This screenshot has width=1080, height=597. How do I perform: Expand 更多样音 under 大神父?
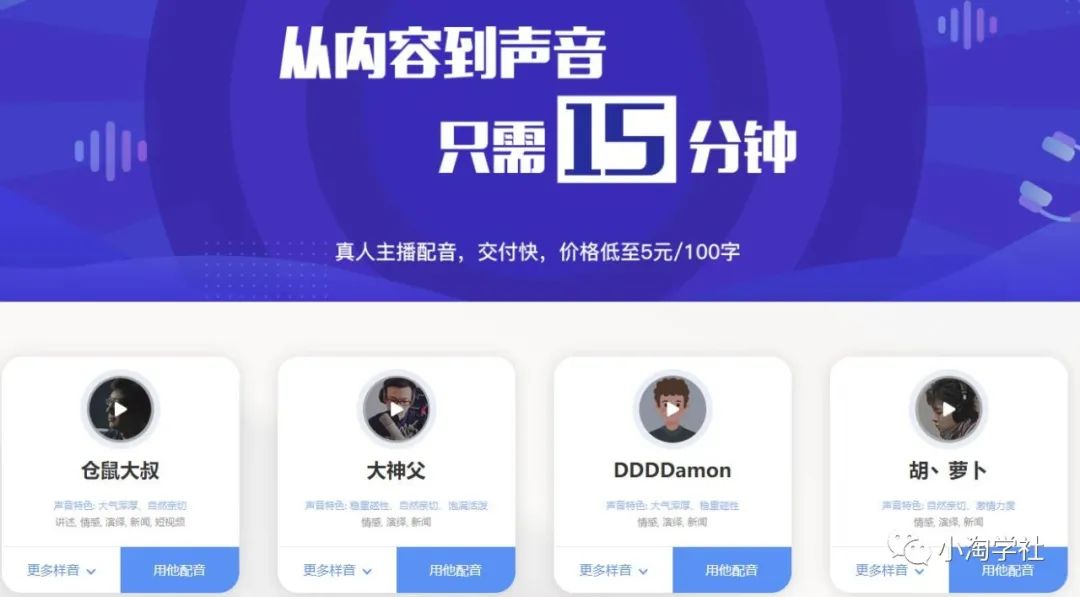point(337,570)
